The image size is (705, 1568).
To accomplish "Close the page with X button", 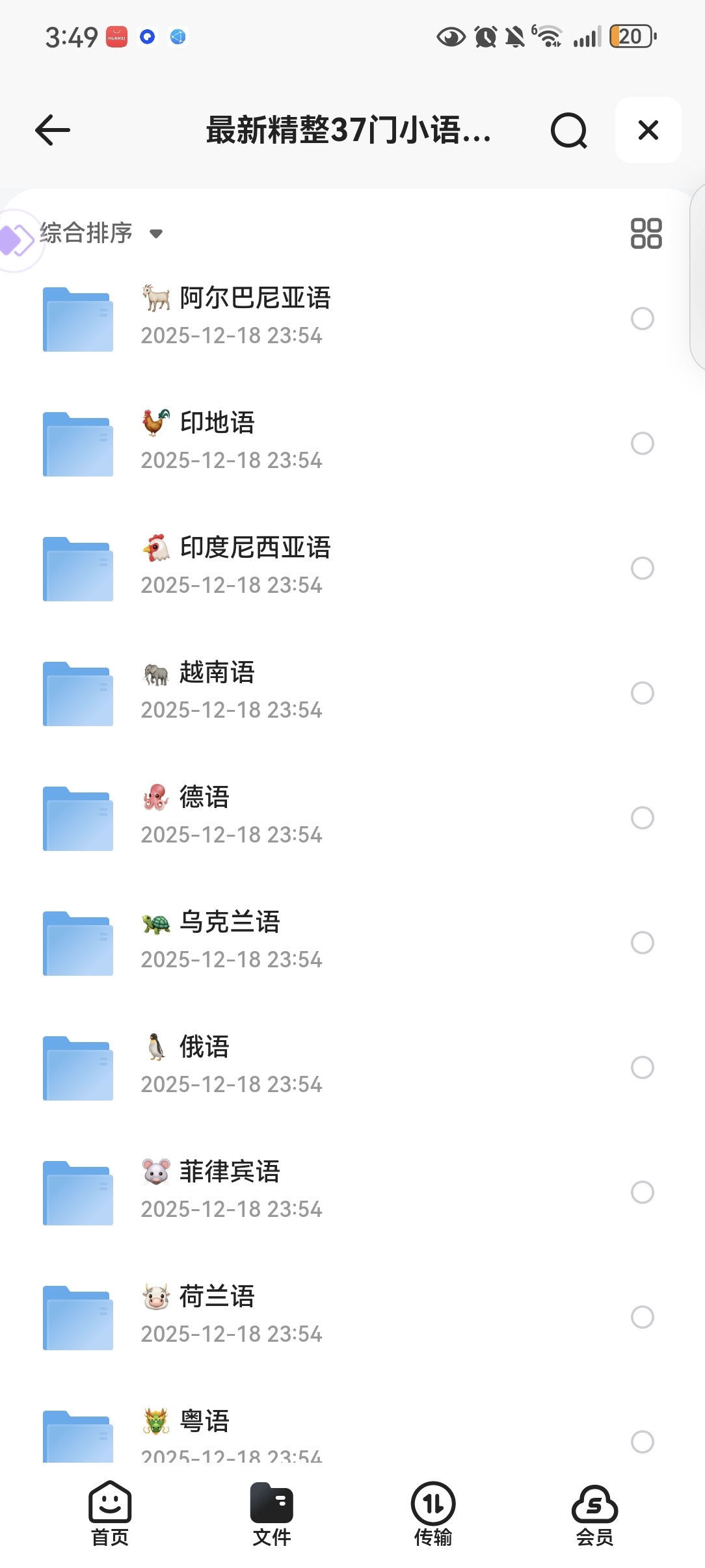I will click(648, 130).
